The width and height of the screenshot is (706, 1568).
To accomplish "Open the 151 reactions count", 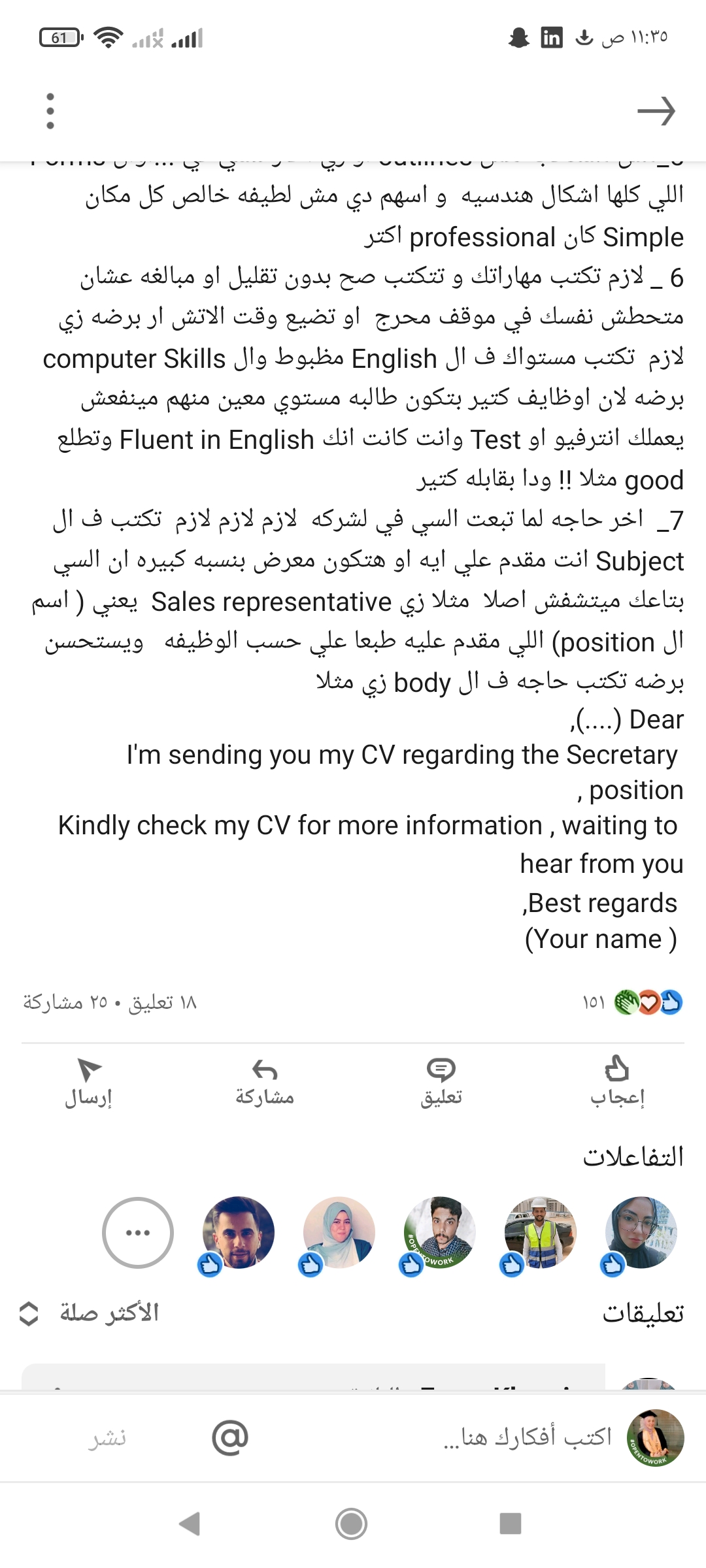I will 632,1002.
